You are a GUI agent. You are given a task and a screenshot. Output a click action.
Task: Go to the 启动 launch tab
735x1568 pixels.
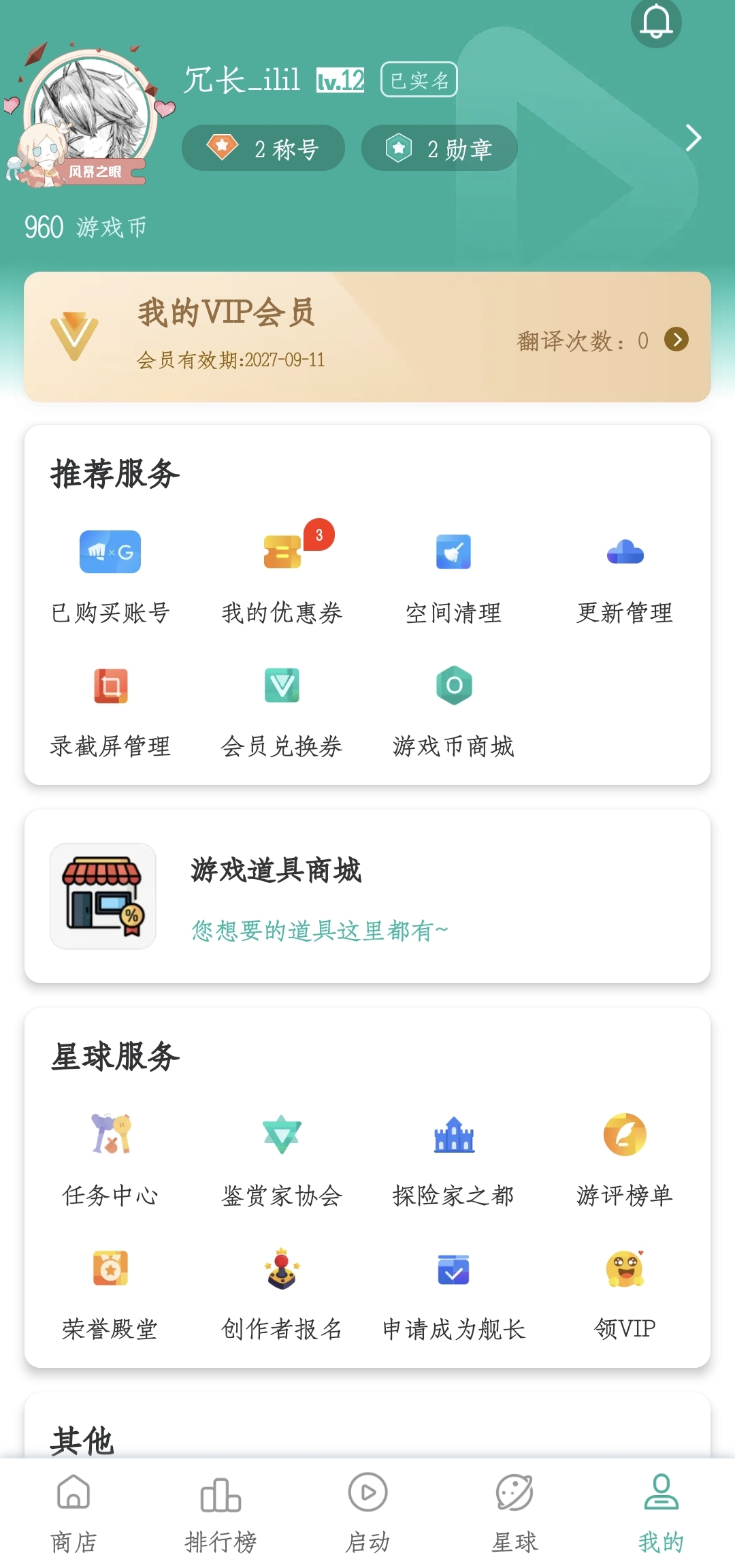point(367,1513)
